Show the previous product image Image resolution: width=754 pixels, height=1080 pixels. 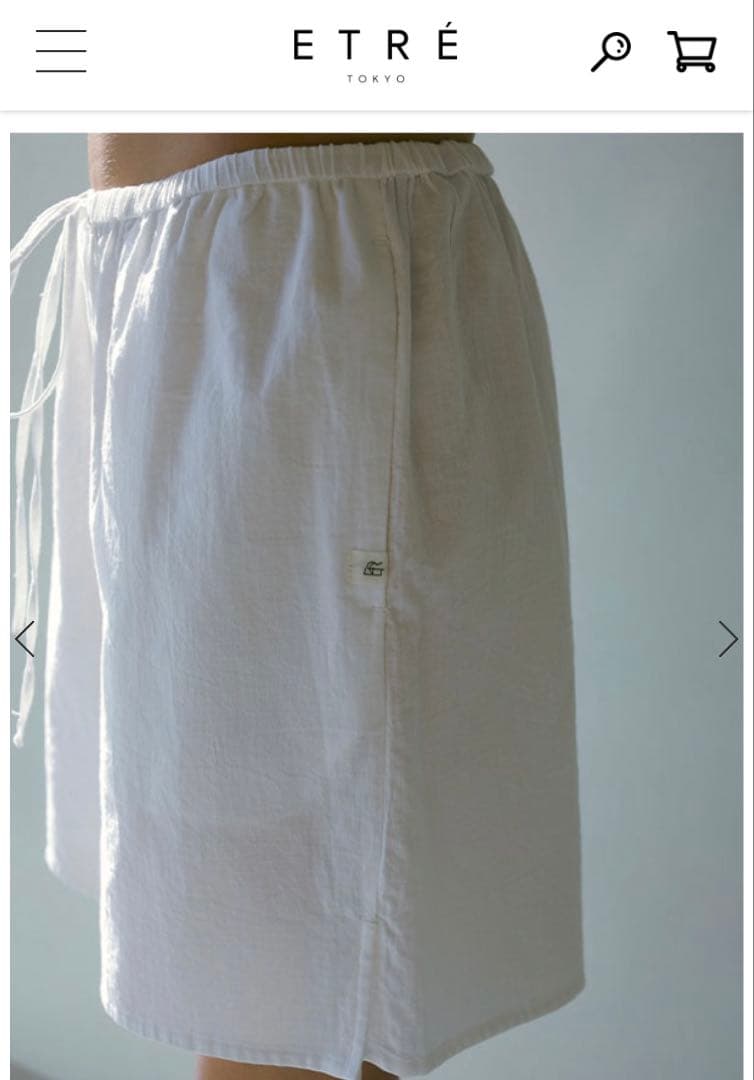25,639
